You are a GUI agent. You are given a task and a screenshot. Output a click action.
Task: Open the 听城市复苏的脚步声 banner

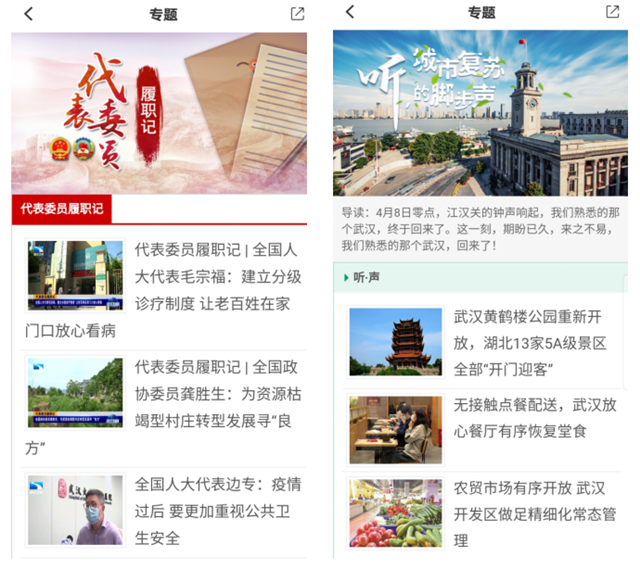tap(480, 112)
